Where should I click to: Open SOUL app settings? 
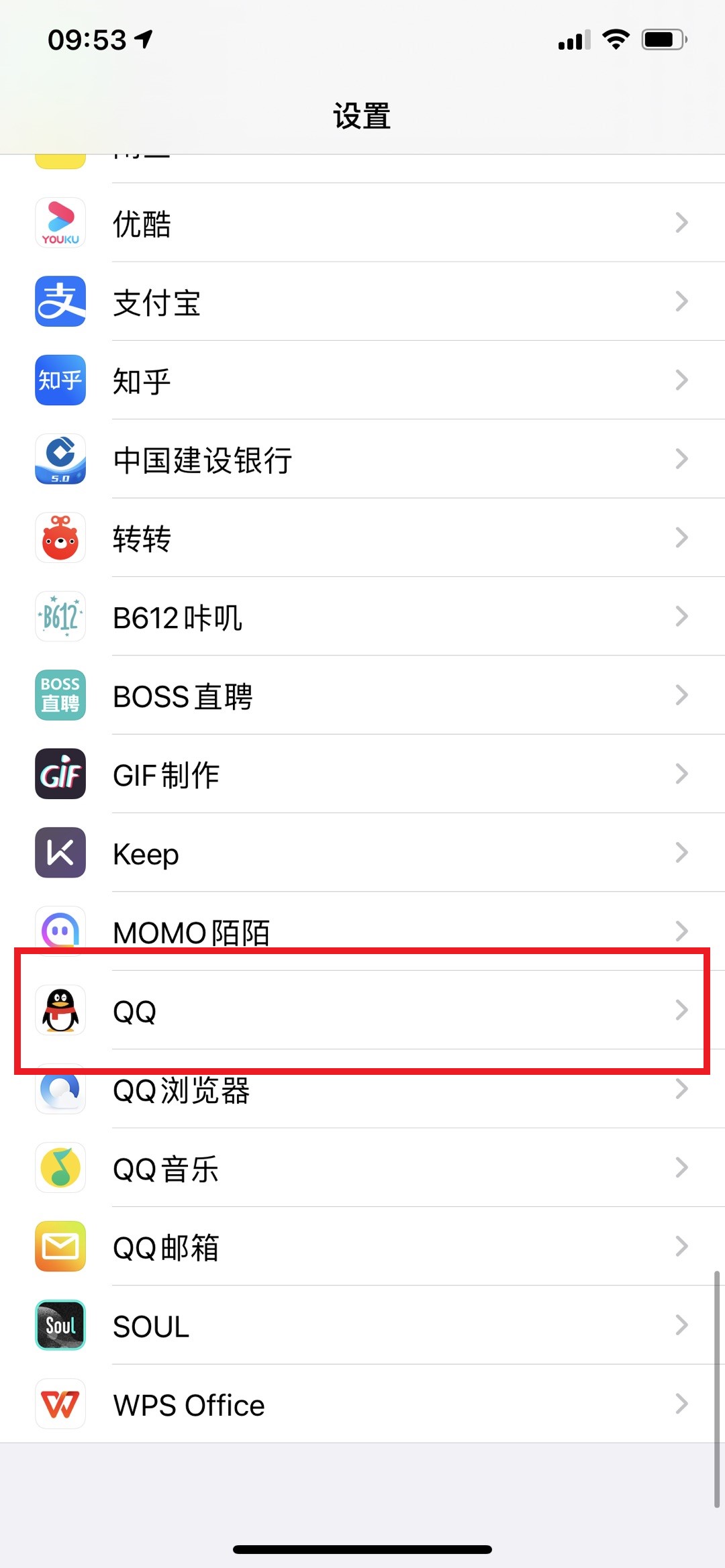tap(362, 1325)
